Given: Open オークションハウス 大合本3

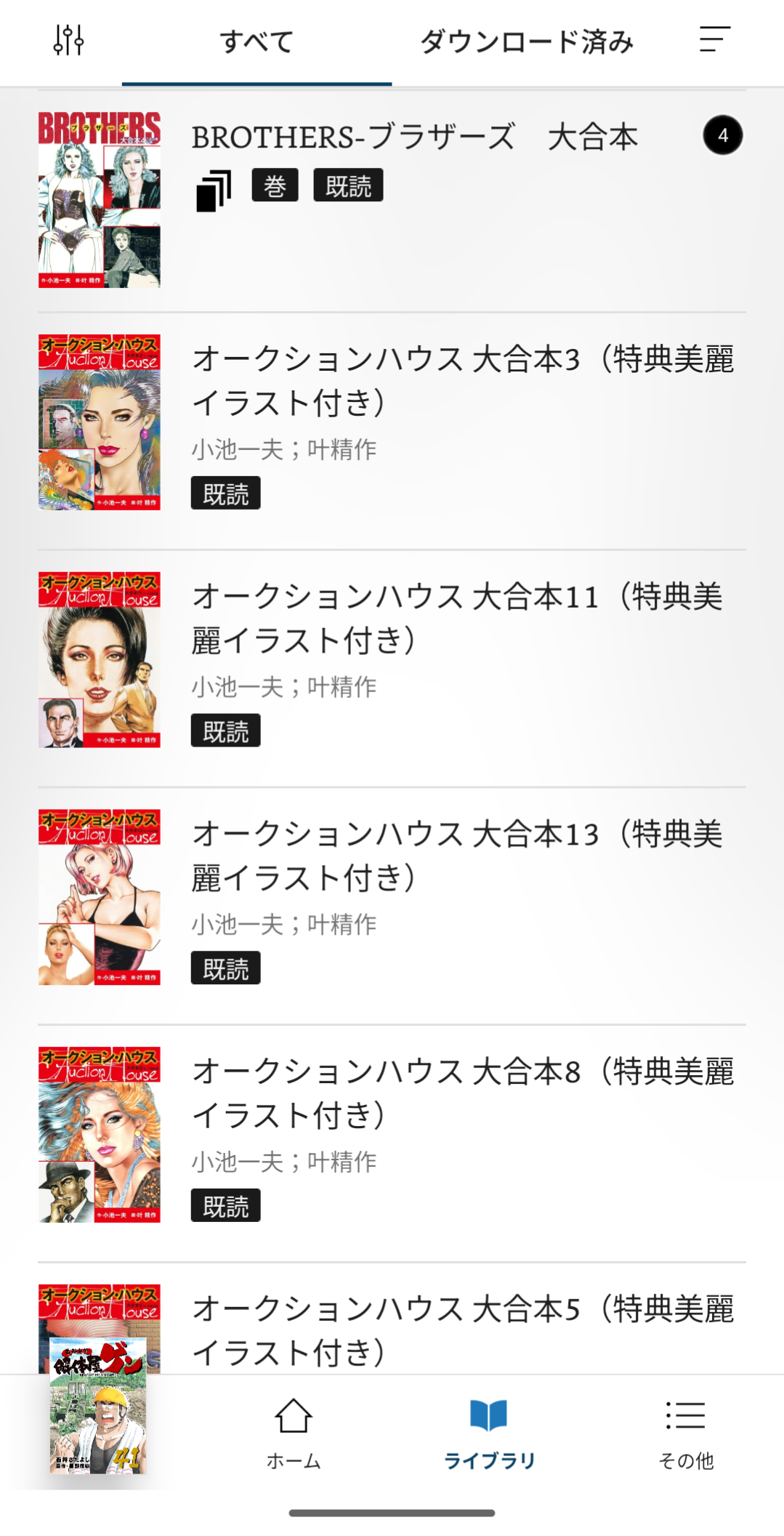Looking at the screenshot, I should click(x=462, y=380).
